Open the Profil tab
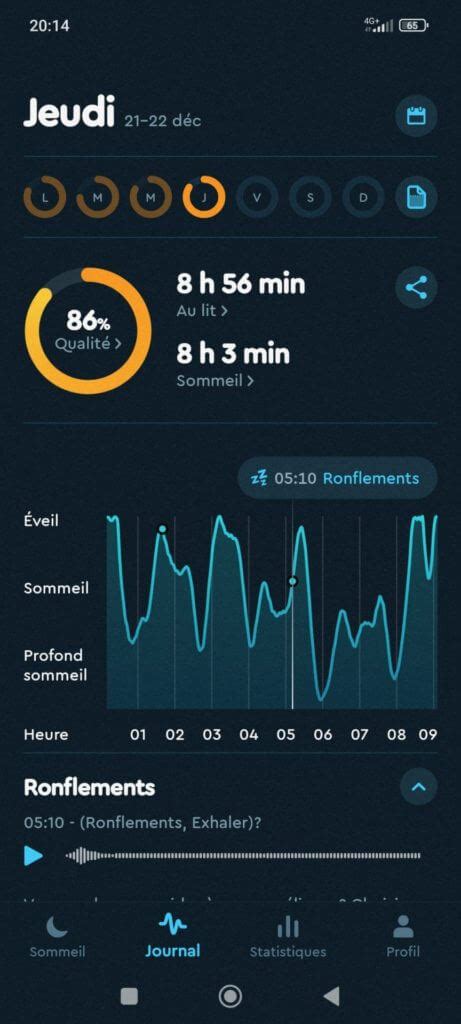The image size is (461, 1024). point(403,936)
